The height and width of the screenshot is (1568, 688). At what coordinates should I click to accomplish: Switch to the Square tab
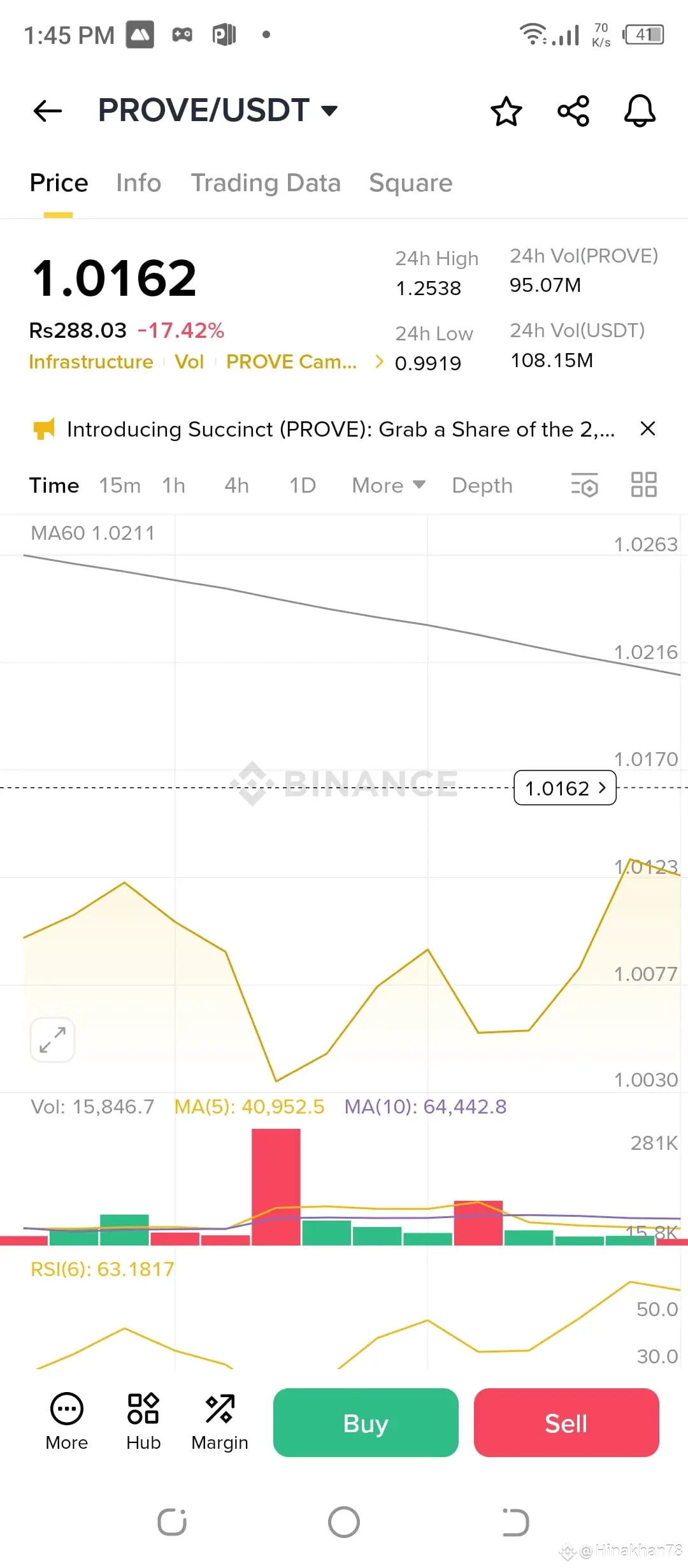pos(410,183)
